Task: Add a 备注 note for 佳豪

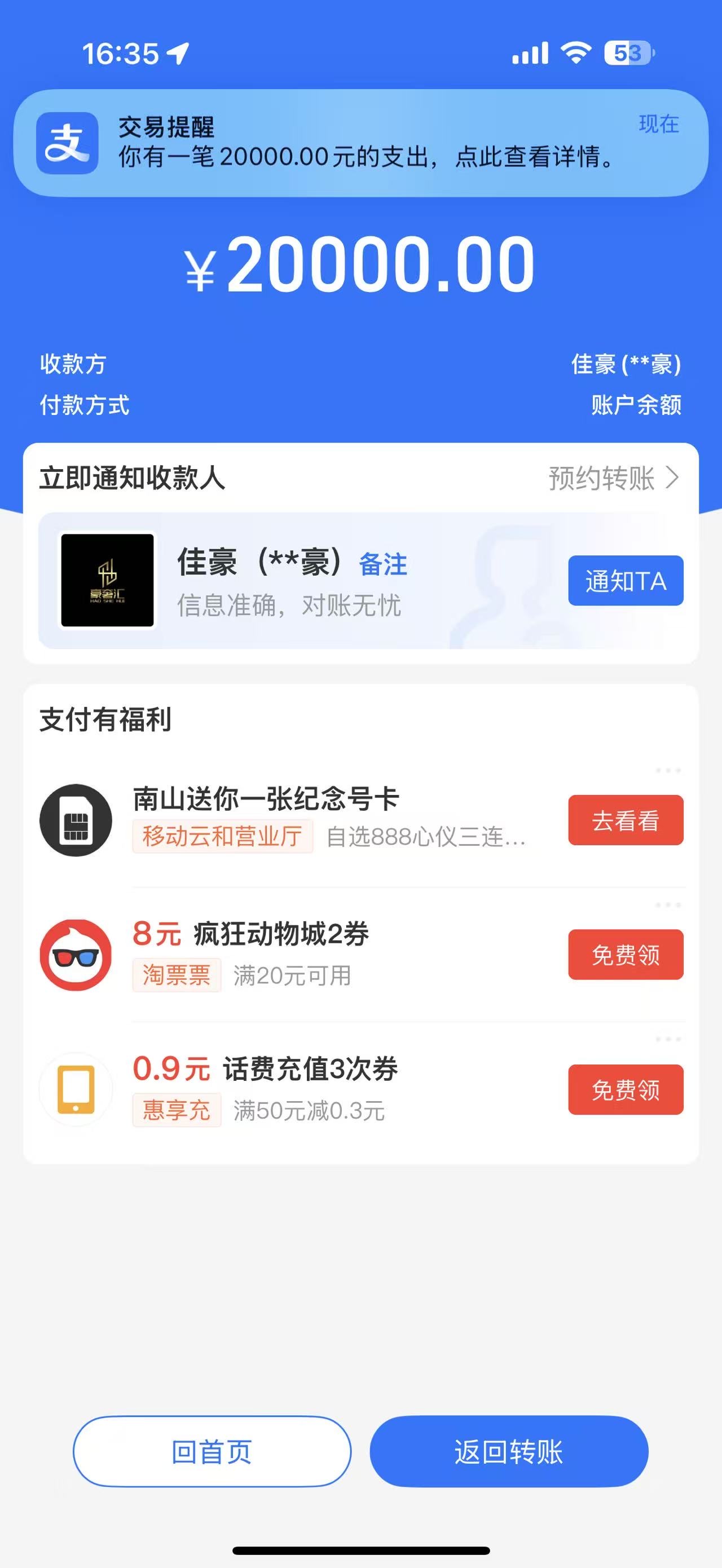Action: tap(383, 564)
